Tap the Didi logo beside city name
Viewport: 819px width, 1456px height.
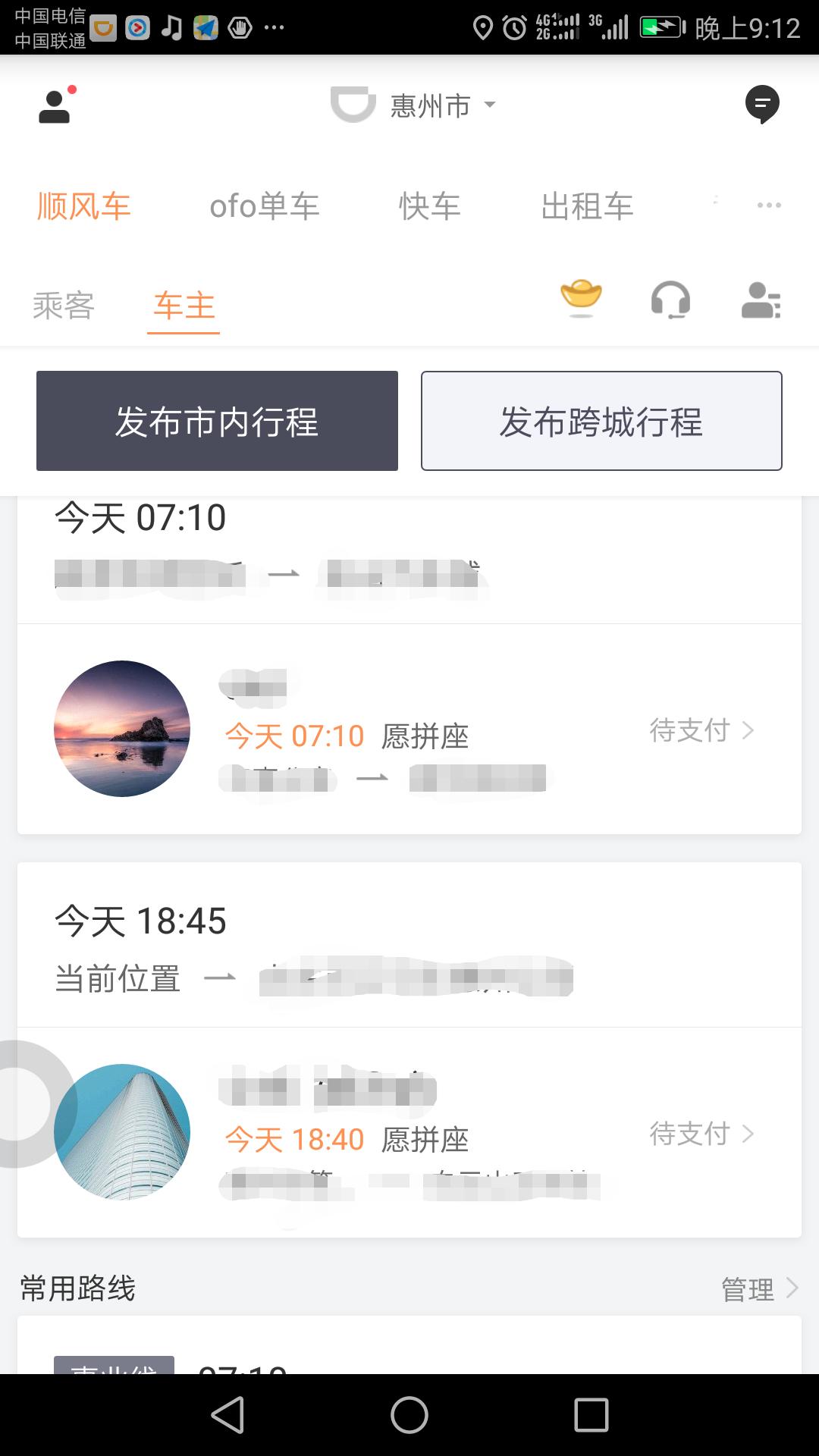(350, 105)
